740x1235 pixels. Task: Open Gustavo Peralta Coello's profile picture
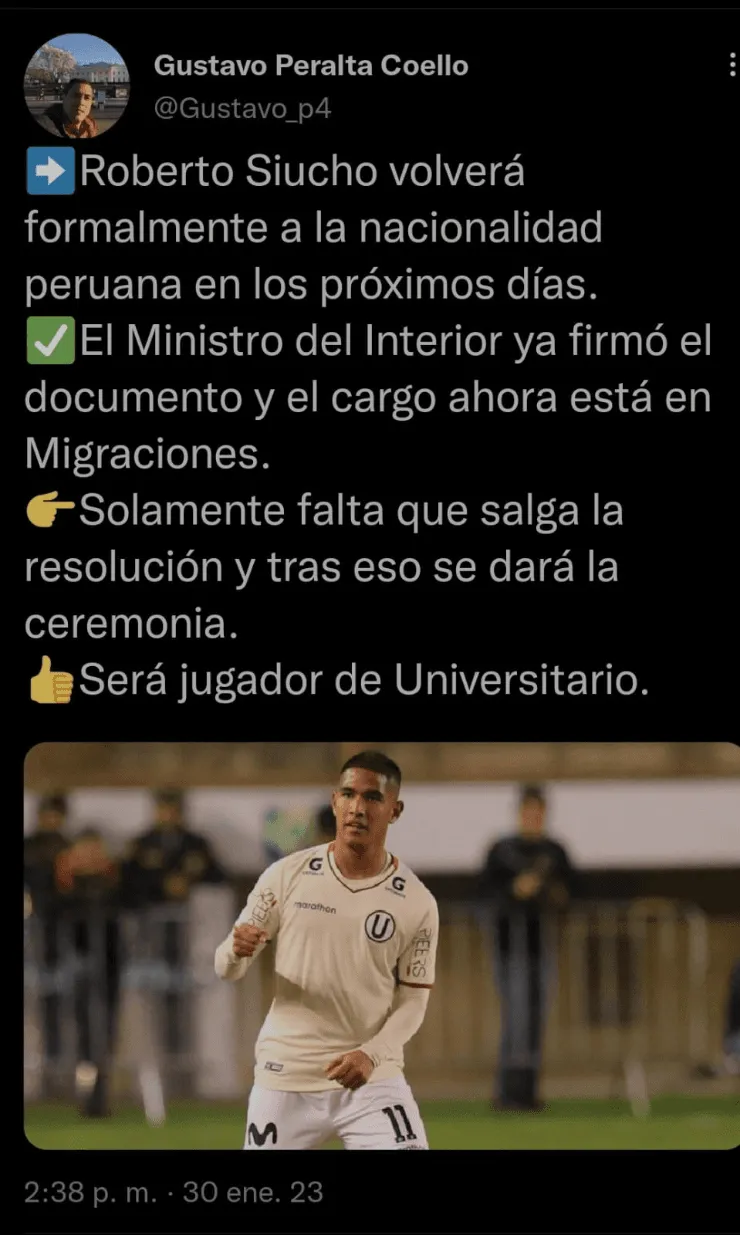click(x=76, y=86)
